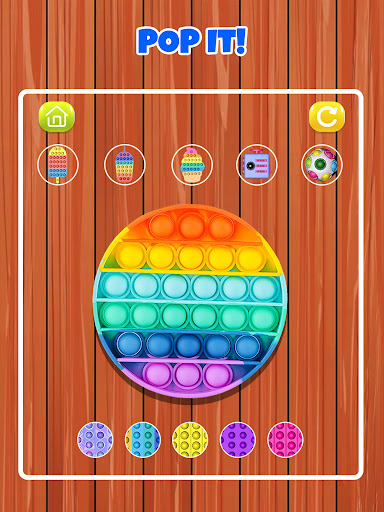Pop the middle orange bubble
This screenshot has width=384, height=512.
[191, 226]
